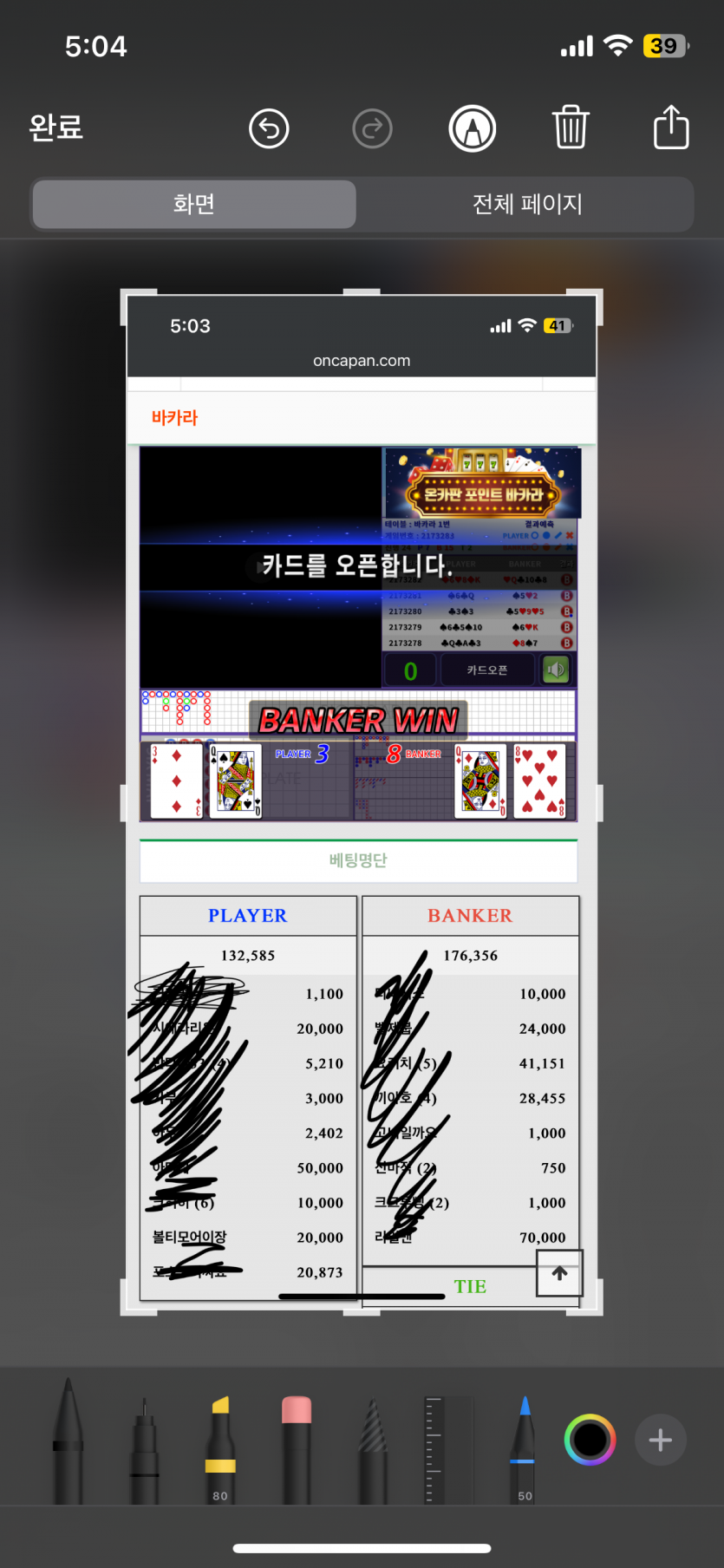The height and width of the screenshot is (1568, 724).
Task: Select the striped lasso selection tool
Action: coord(373,1448)
